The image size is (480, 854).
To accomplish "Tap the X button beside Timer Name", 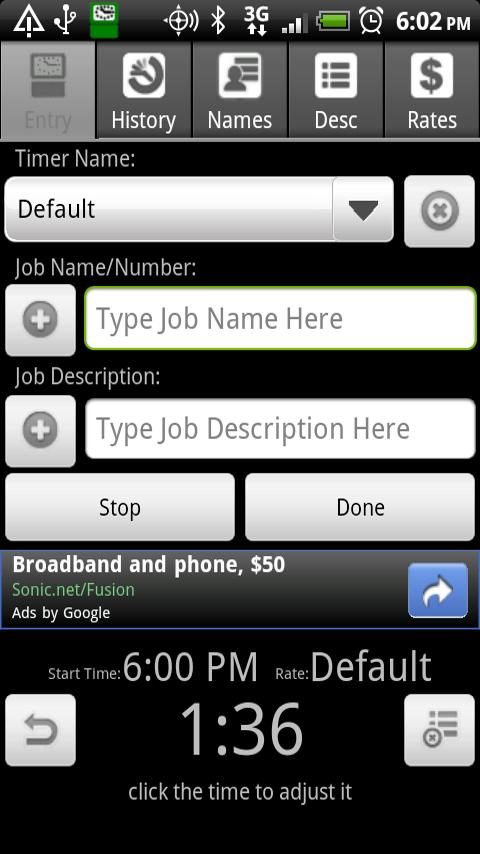I will coord(440,211).
